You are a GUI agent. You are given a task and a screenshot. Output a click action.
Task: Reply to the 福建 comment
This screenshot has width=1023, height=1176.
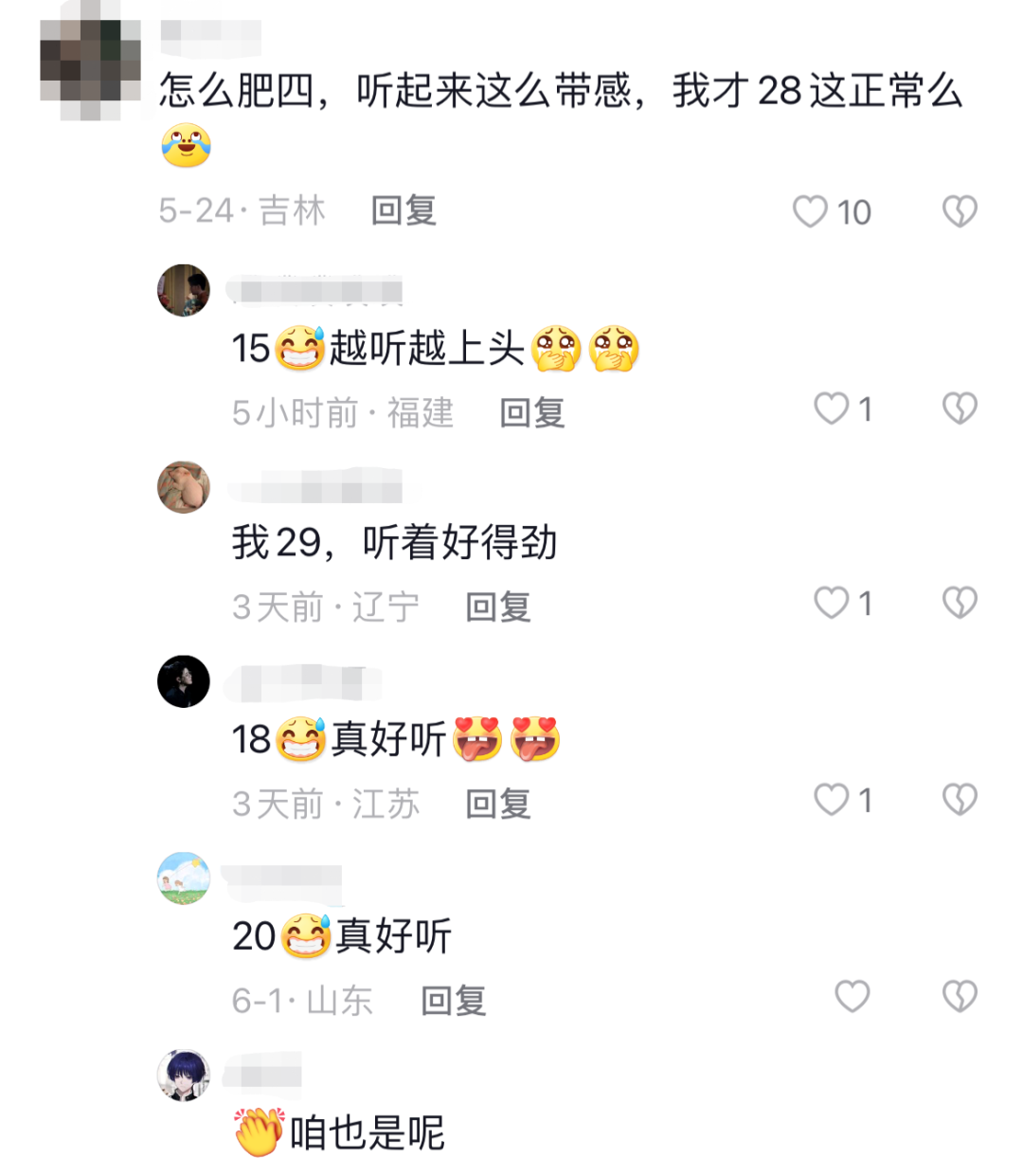click(532, 412)
